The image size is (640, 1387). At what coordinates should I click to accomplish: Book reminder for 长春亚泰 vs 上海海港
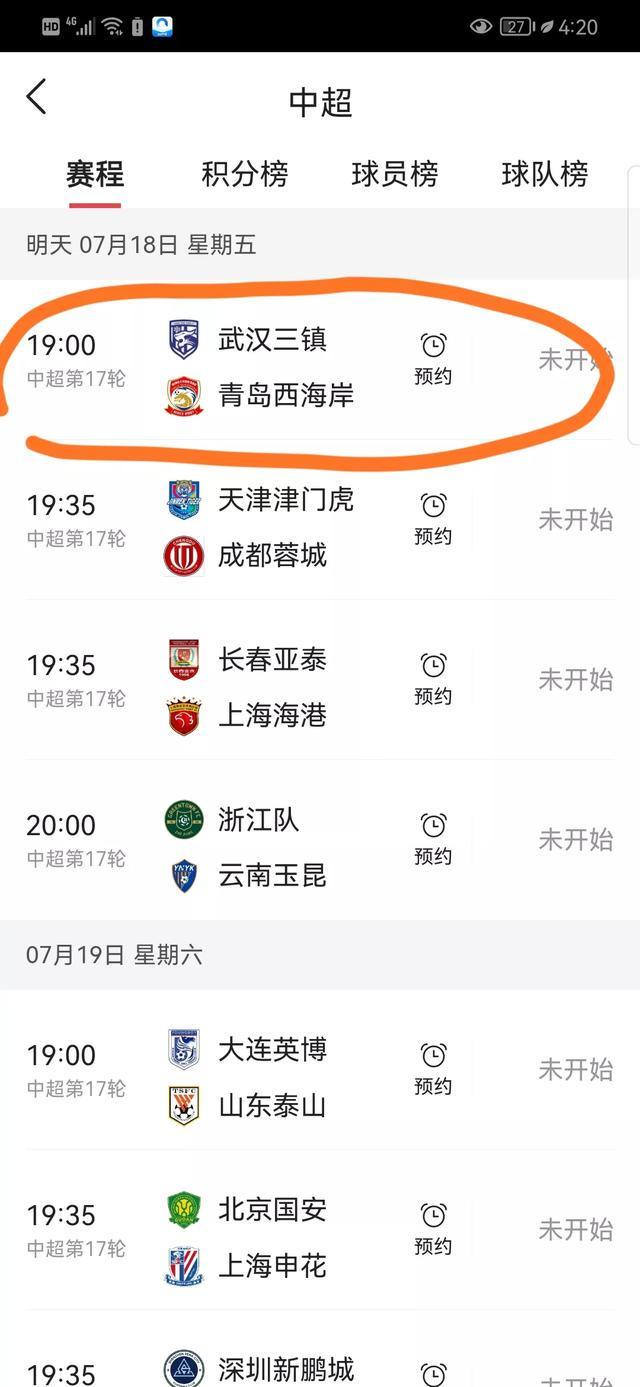(433, 678)
